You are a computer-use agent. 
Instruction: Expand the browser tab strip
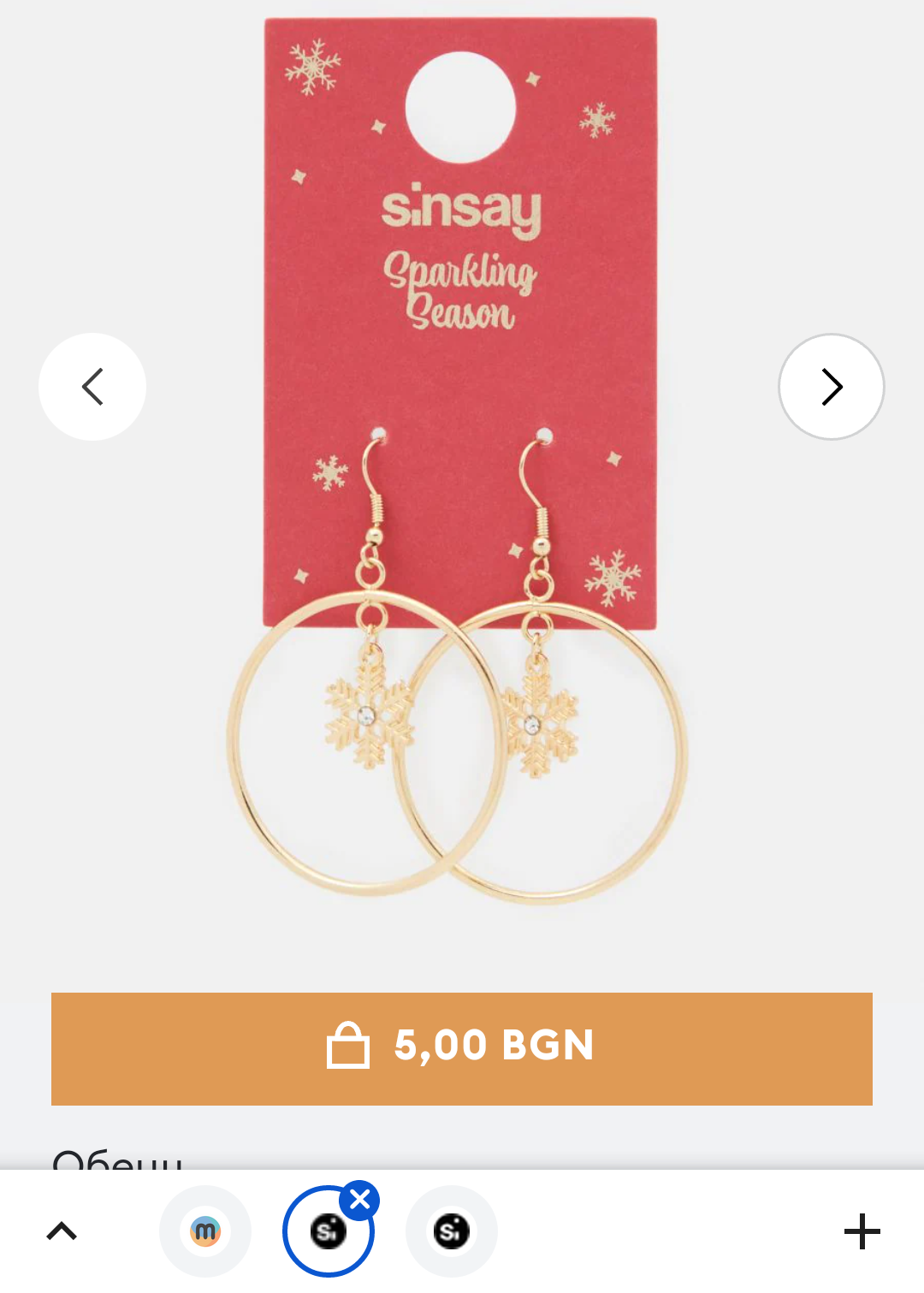(x=62, y=1231)
